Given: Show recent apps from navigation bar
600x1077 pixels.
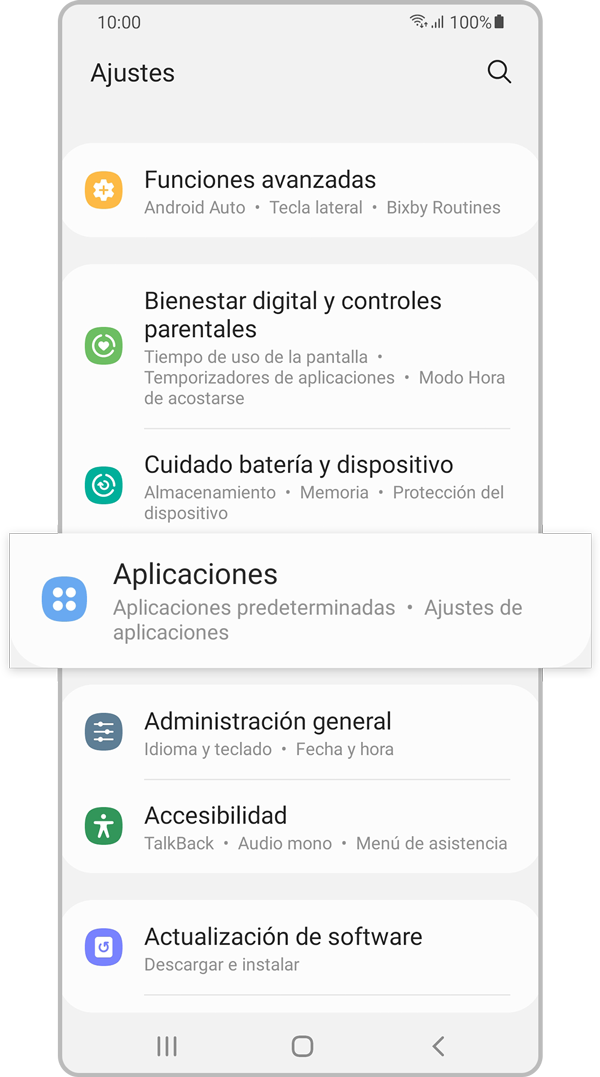Looking at the screenshot, I should [x=167, y=1046].
